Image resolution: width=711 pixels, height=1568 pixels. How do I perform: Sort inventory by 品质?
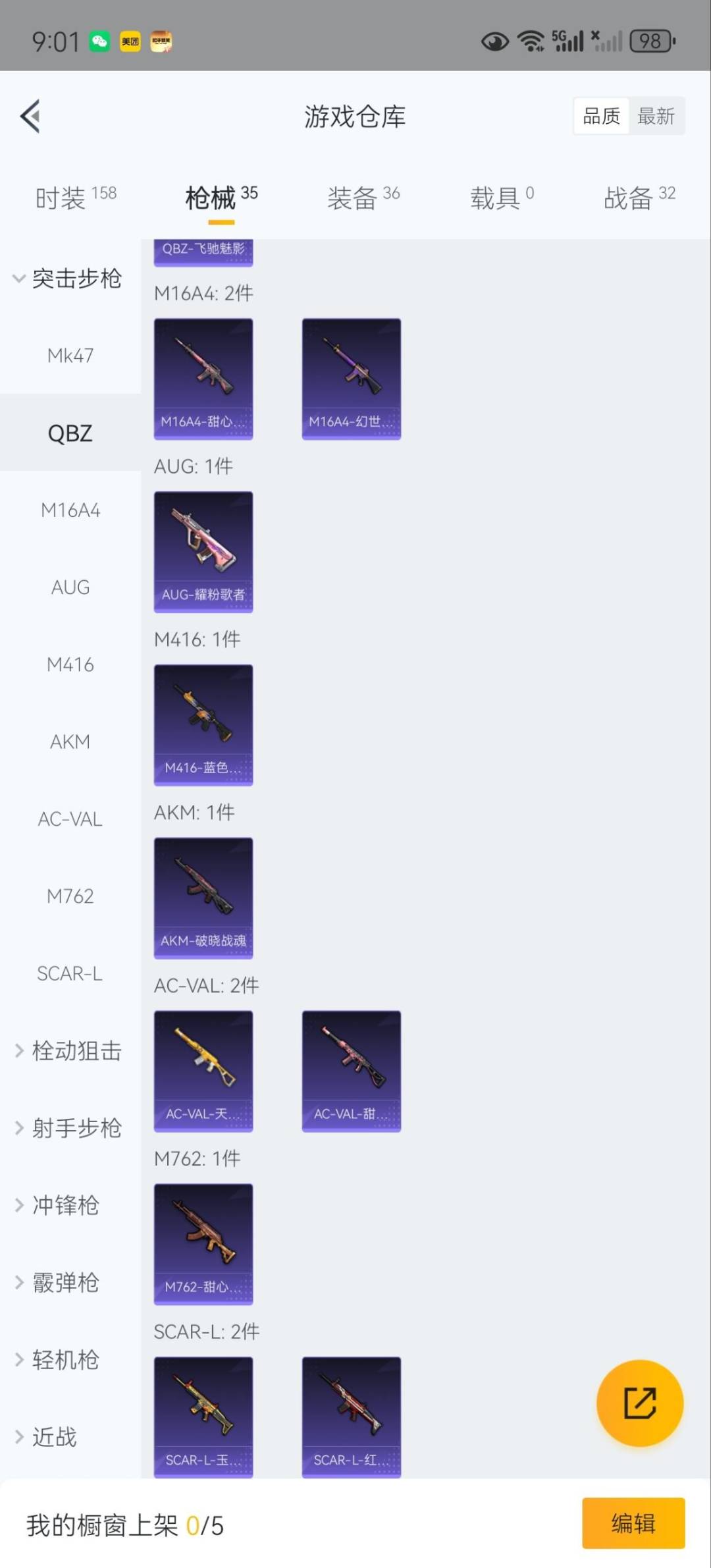(x=601, y=117)
